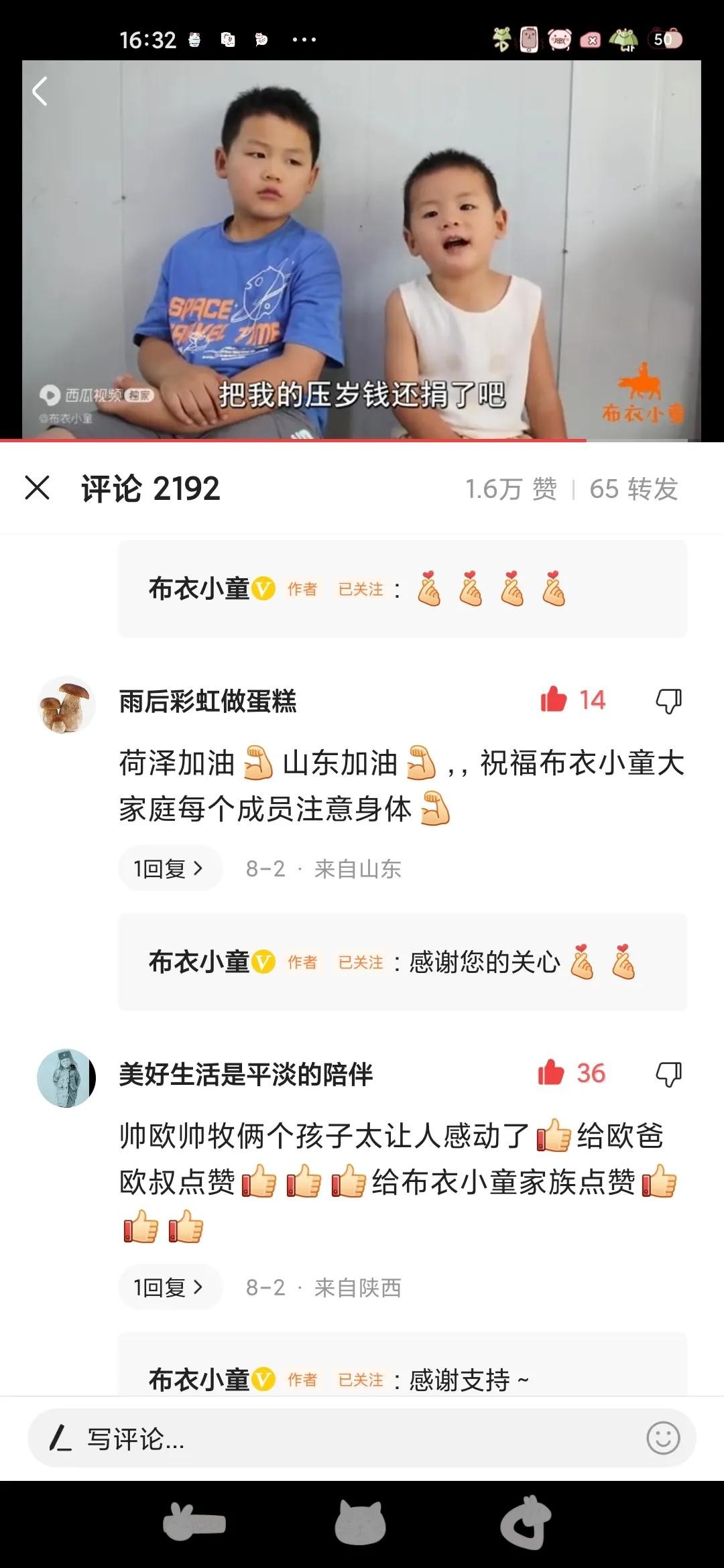
Task: Switch to the 65 转发 list
Action: click(x=633, y=489)
